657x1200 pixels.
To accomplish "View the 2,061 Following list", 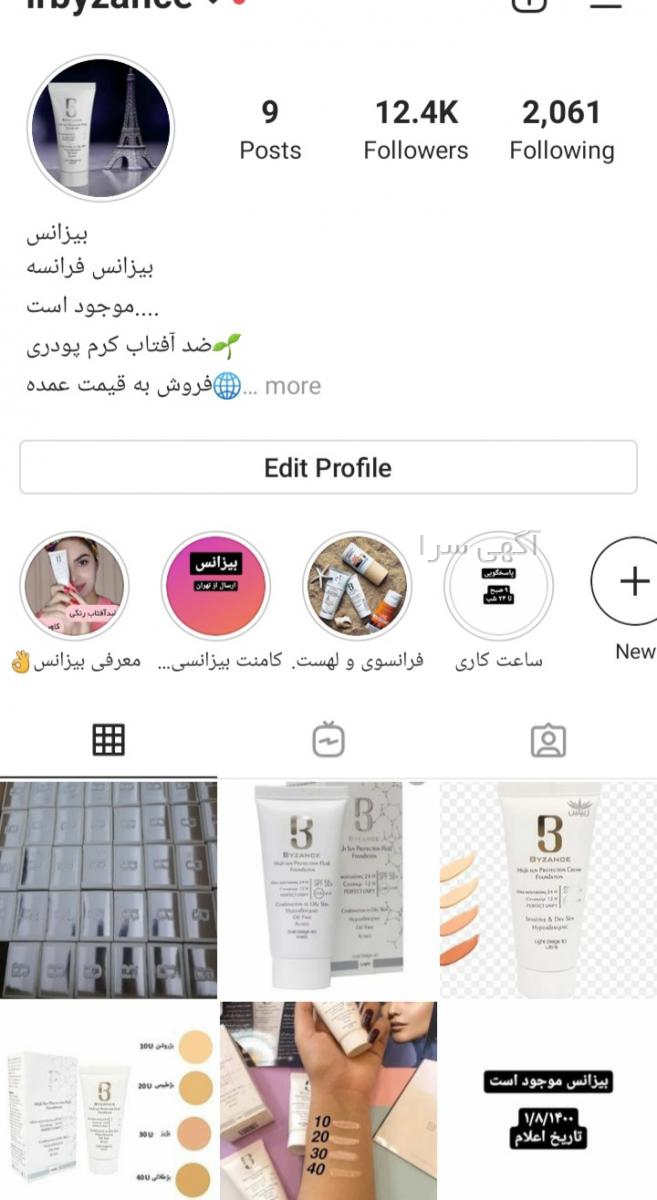I will 561,131.
